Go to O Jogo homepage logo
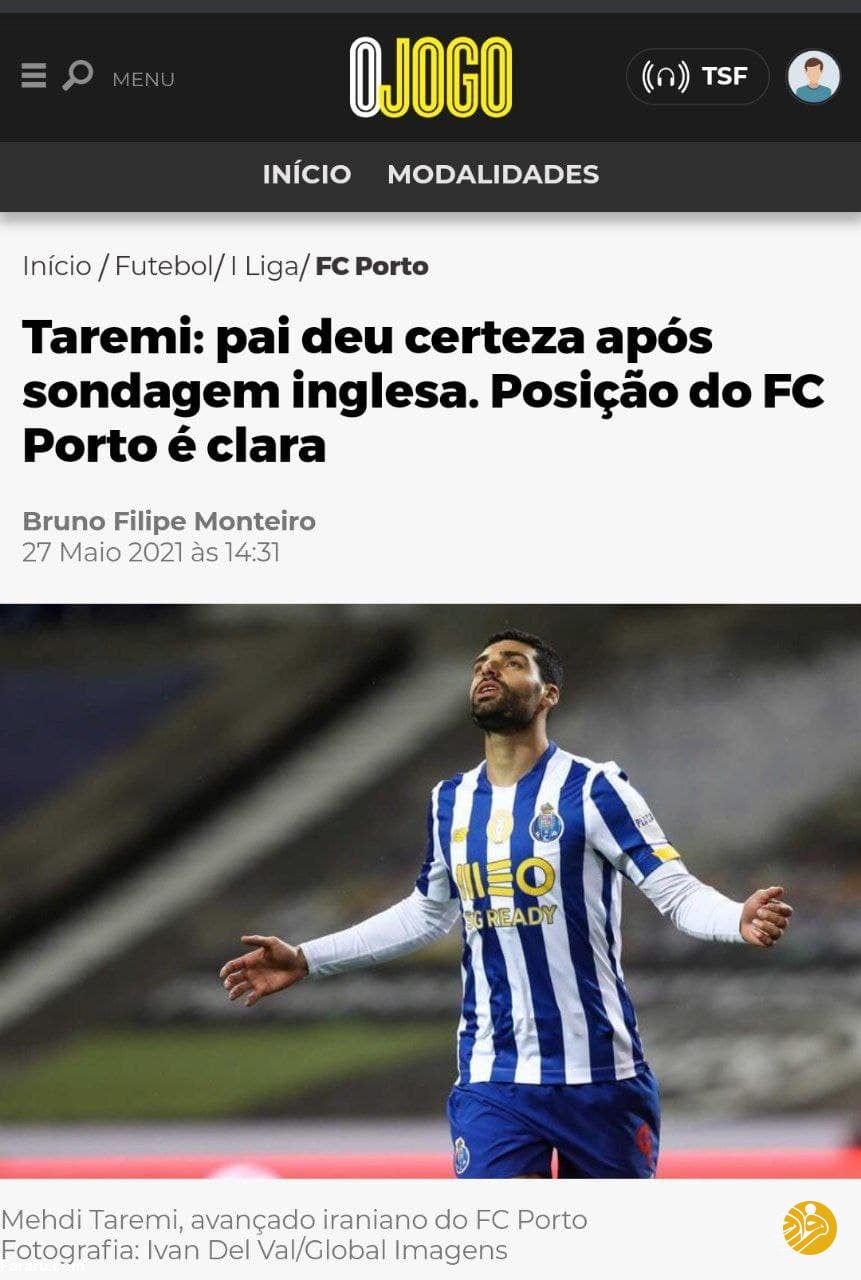The height and width of the screenshot is (1280, 861). click(x=430, y=77)
